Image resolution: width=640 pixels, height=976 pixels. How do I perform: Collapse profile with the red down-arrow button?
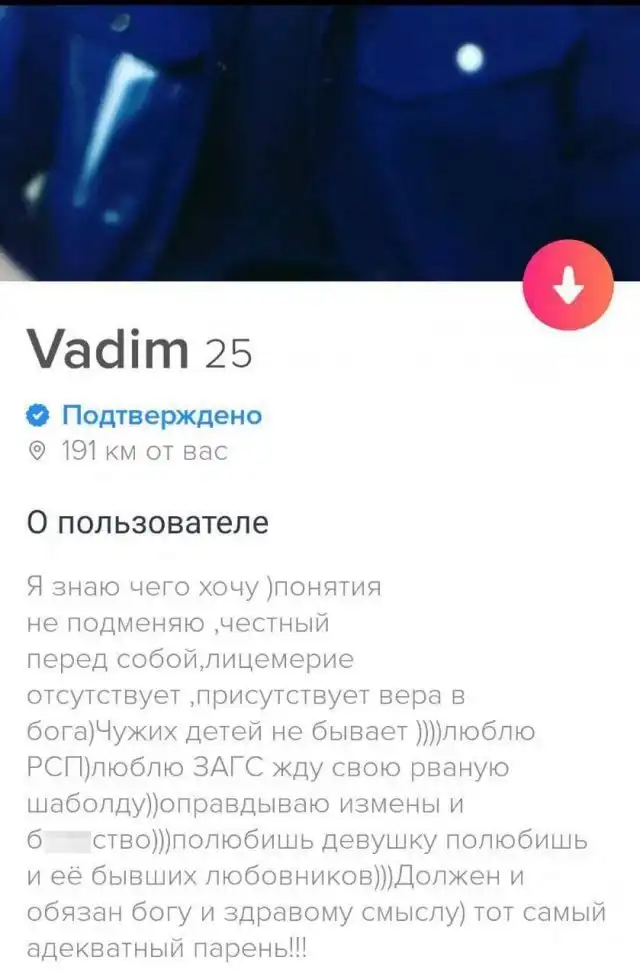click(x=568, y=286)
